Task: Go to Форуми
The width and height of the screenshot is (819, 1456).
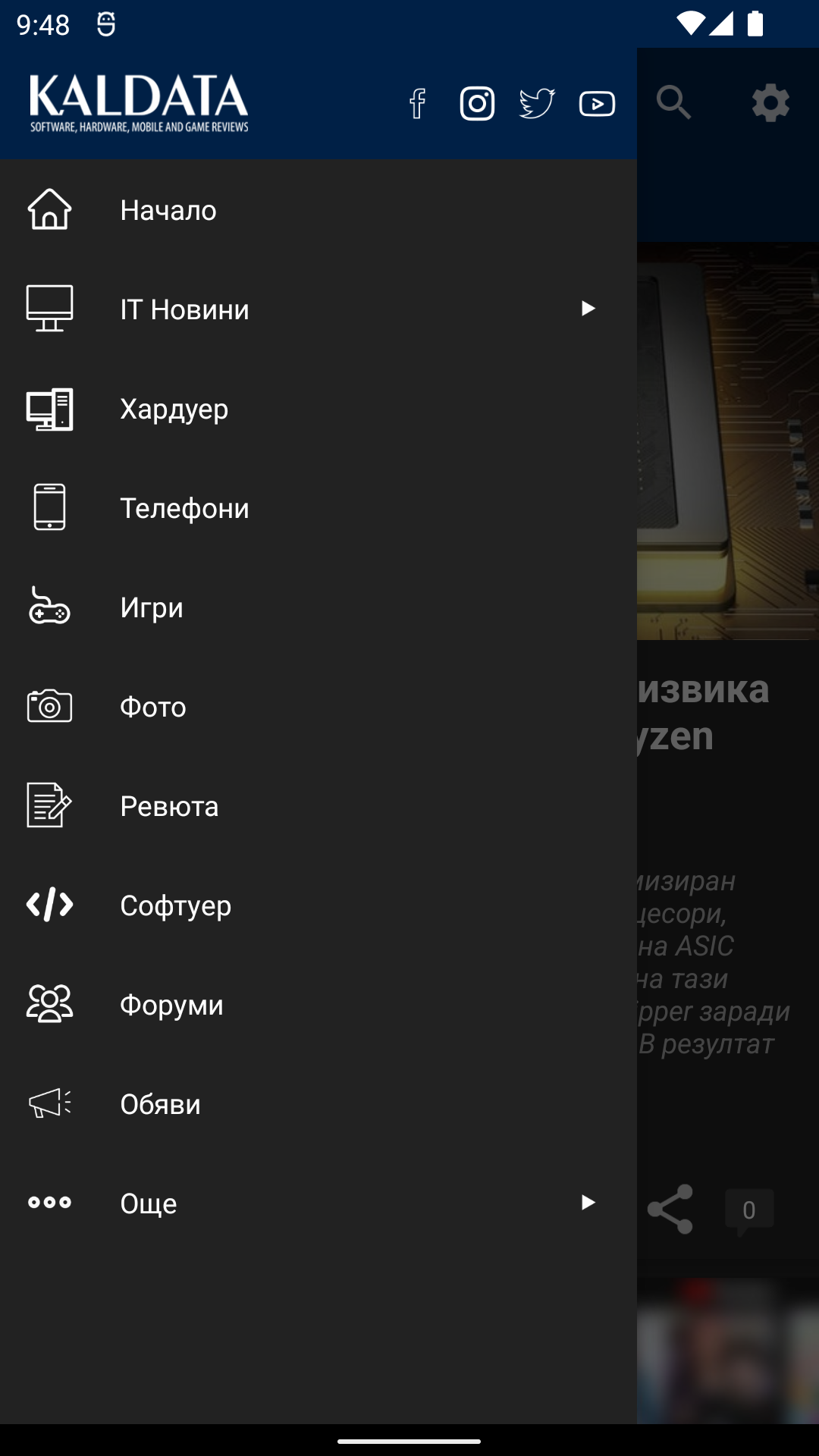Action: (171, 1005)
